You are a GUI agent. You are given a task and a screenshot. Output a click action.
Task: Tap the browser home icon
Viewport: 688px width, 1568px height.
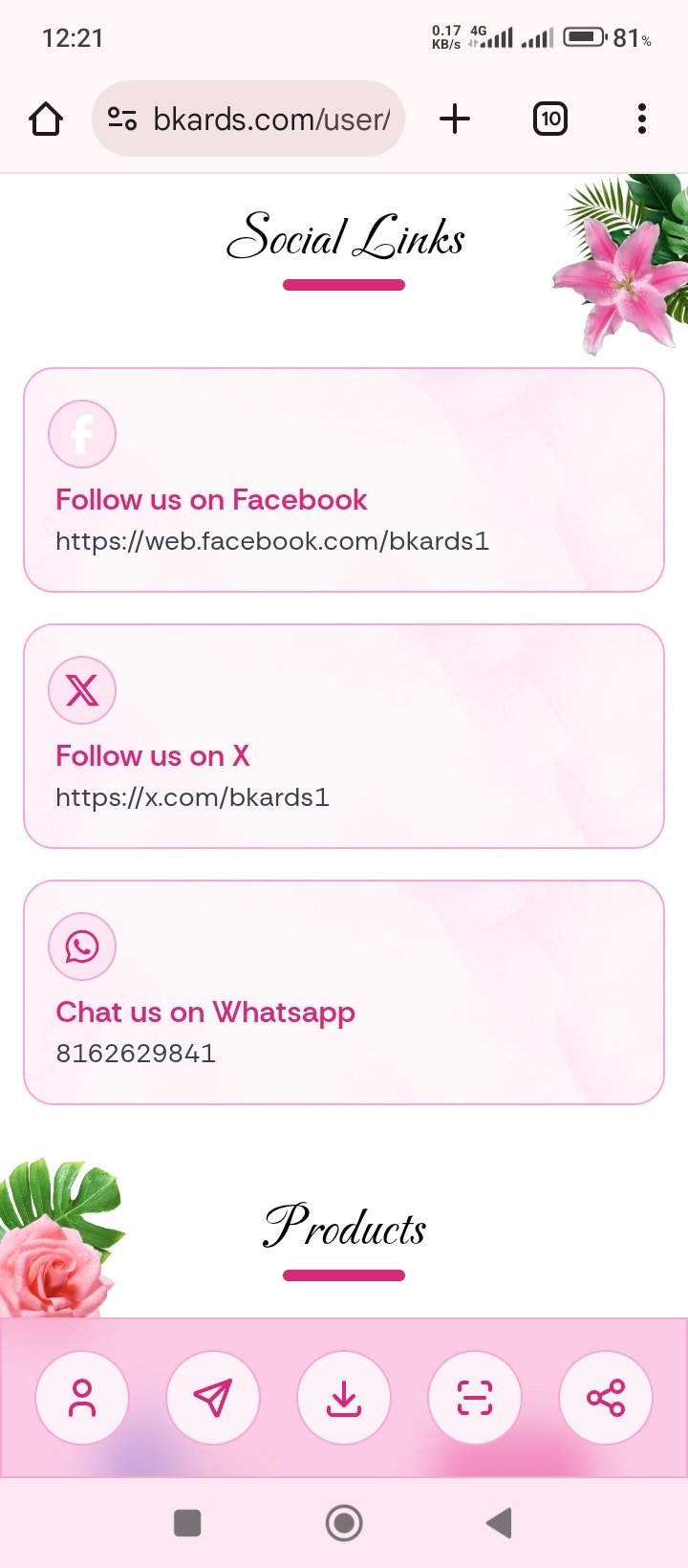tap(45, 119)
